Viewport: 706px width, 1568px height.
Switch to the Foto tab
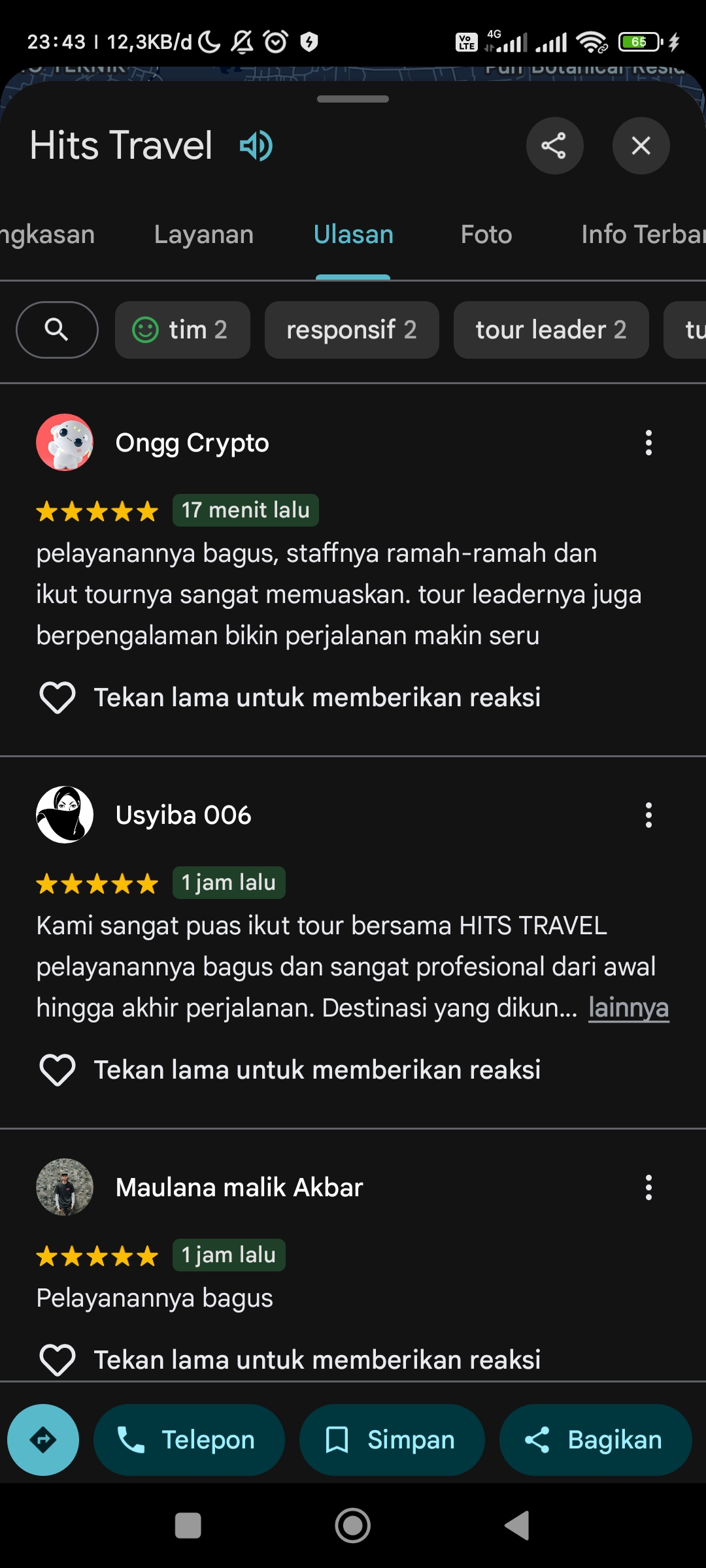[486, 235]
